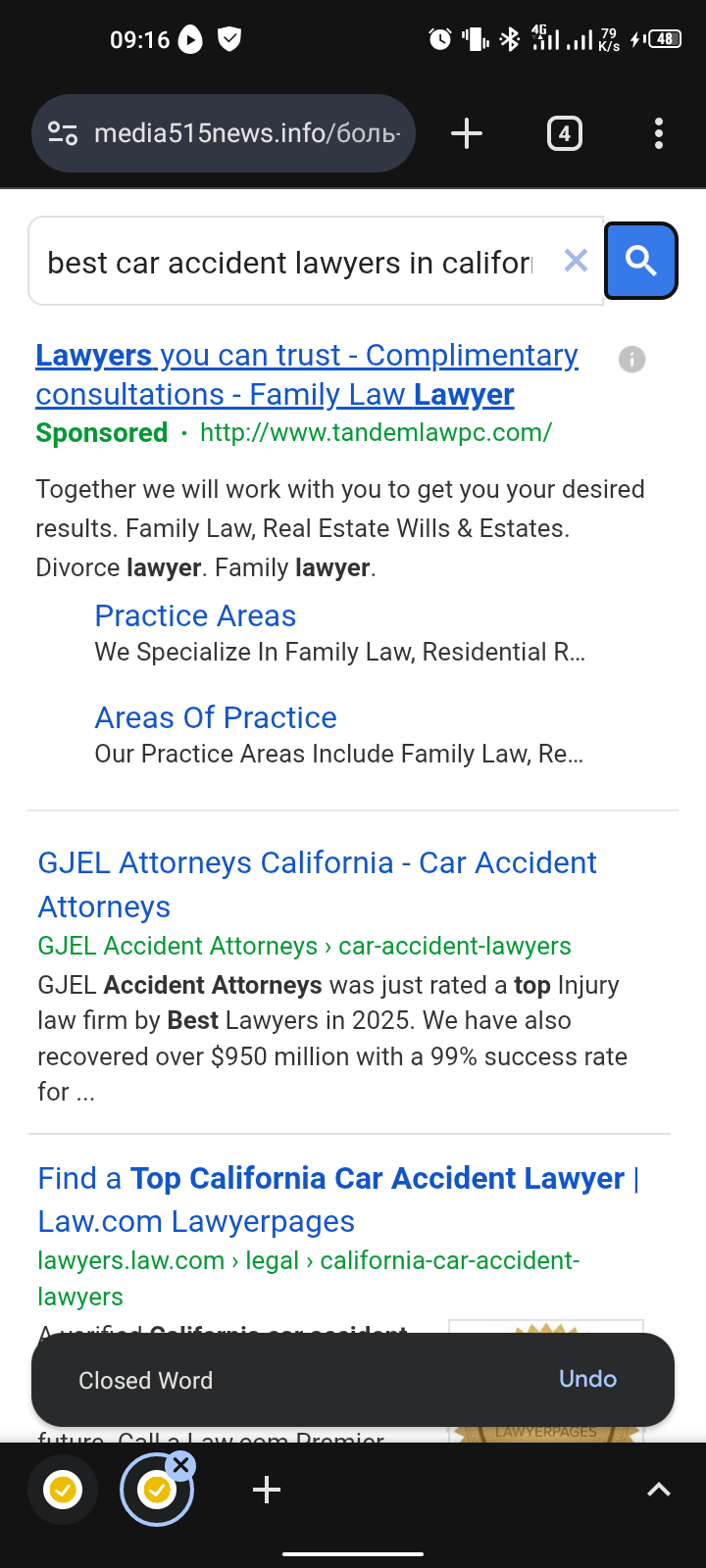
Task: Switch to the first tab in the strip
Action: [x=63, y=1490]
